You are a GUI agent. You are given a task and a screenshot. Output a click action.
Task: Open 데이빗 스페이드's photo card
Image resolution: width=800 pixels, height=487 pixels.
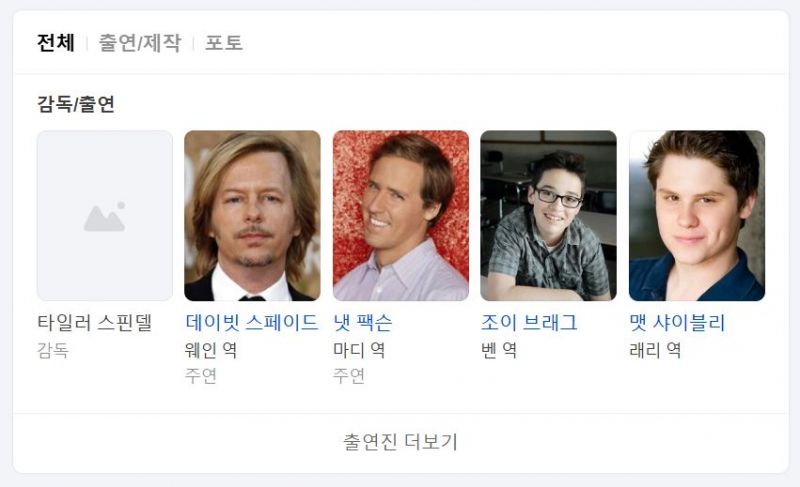coord(252,215)
